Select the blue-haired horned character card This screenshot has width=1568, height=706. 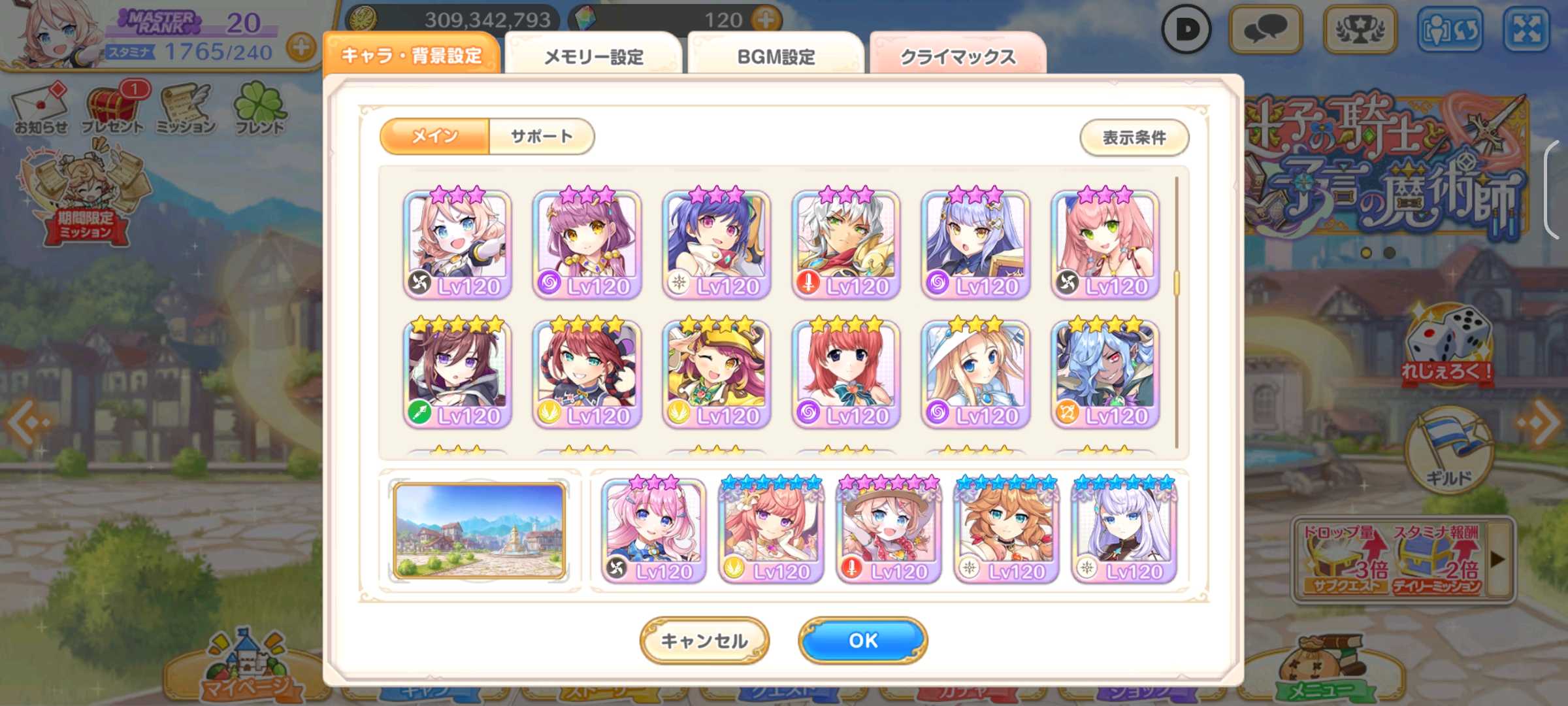click(1105, 373)
